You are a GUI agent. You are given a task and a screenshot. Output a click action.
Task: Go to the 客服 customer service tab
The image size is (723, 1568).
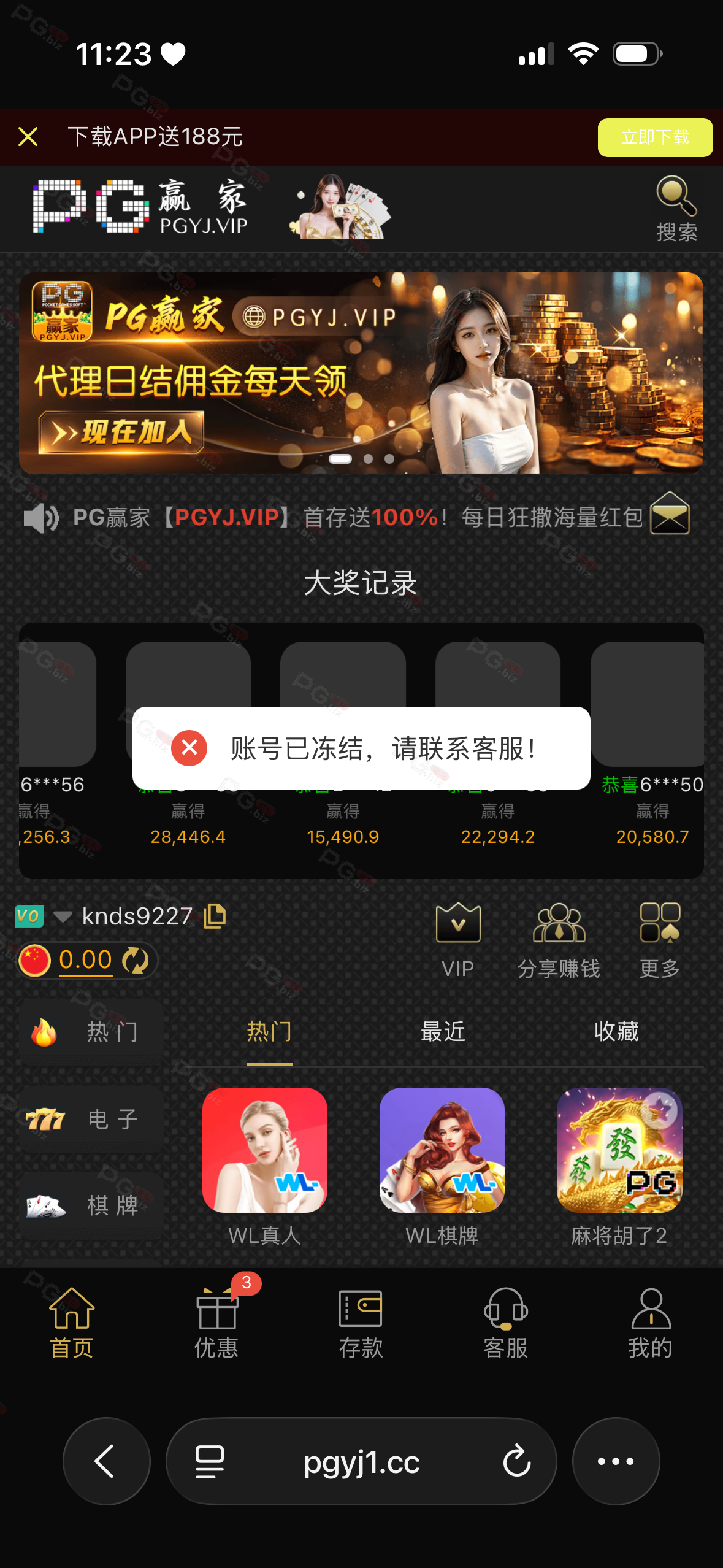point(505,1323)
